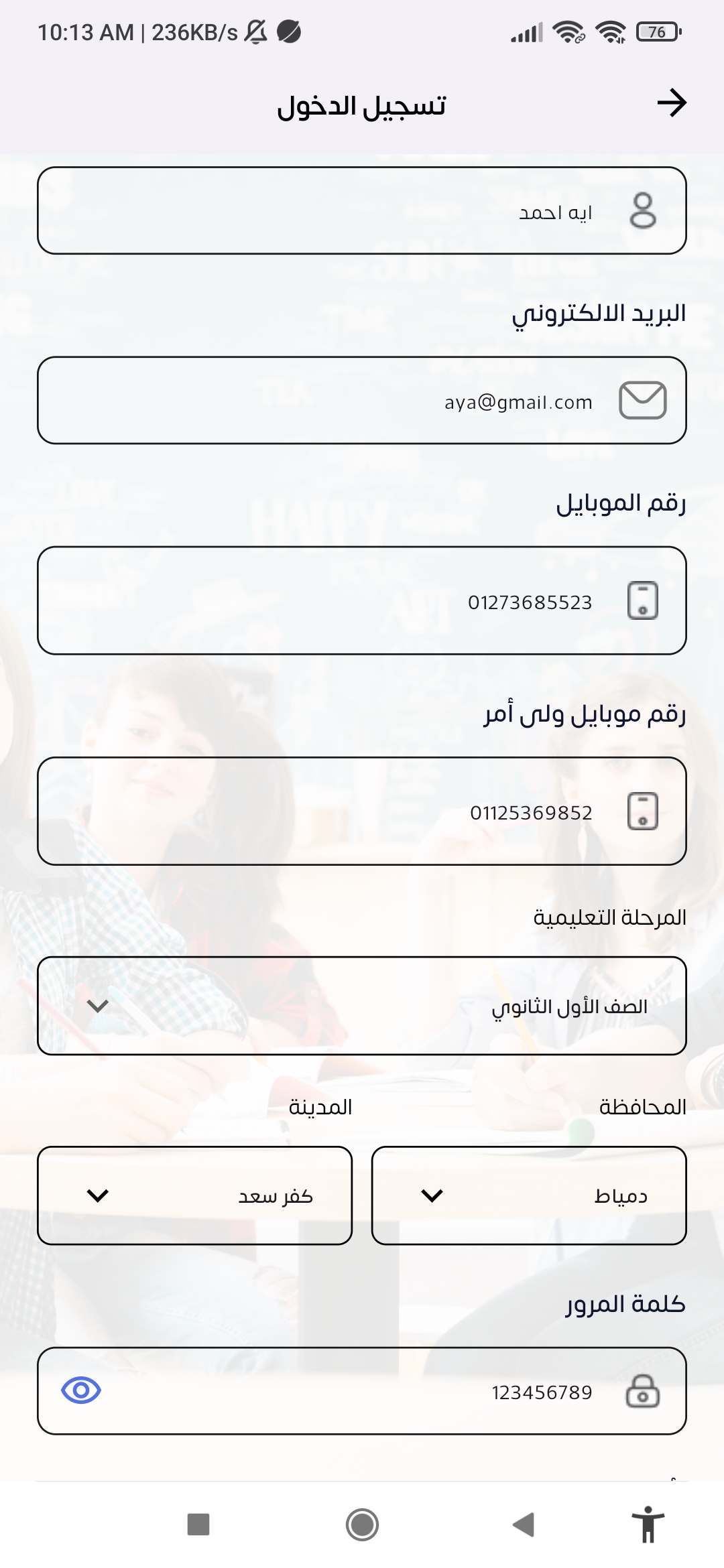
Task: Open the governorate dropdown showing دمياط
Action: coord(528,1196)
